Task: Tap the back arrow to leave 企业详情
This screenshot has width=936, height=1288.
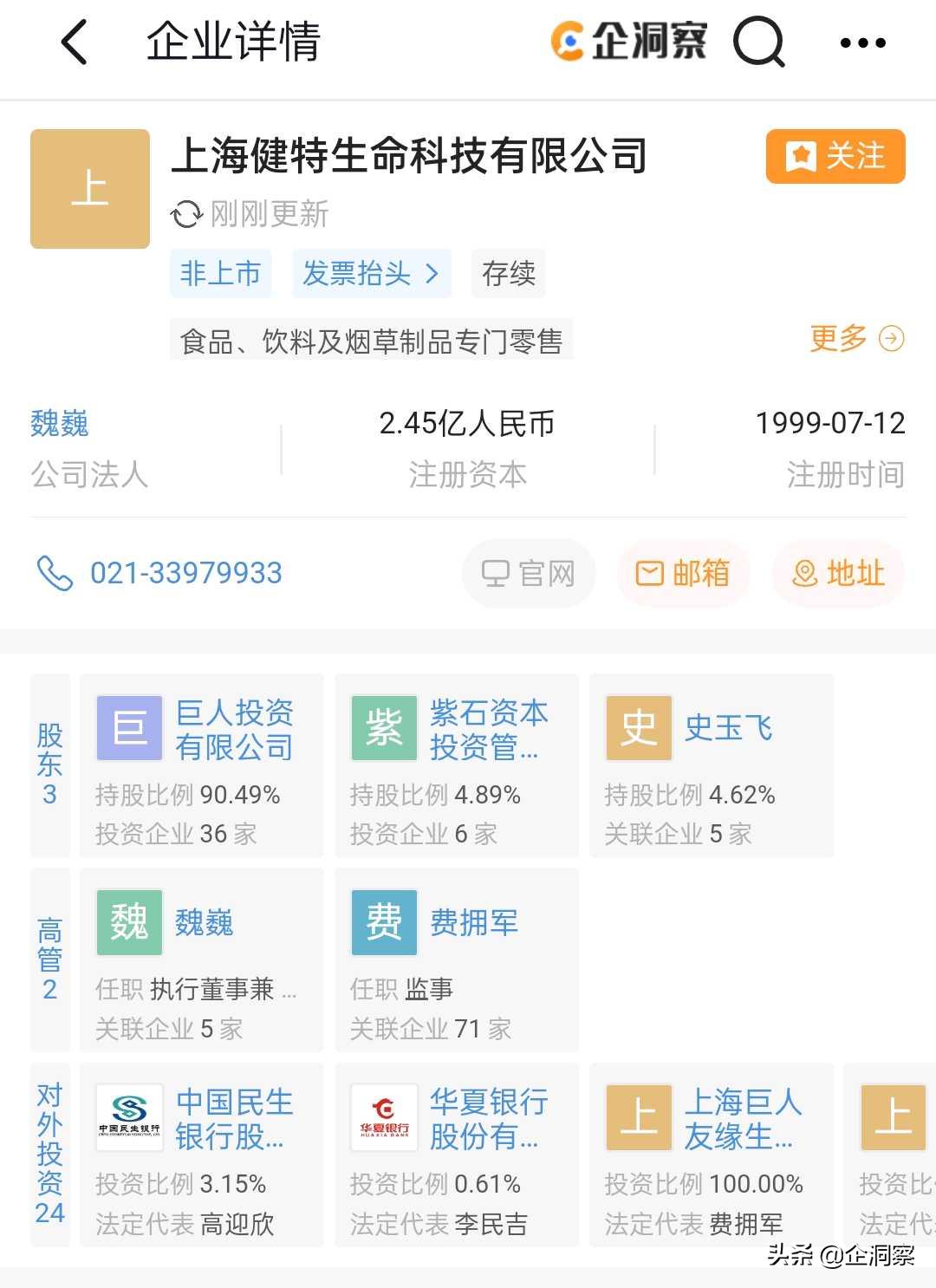Action: pyautogui.click(x=75, y=42)
